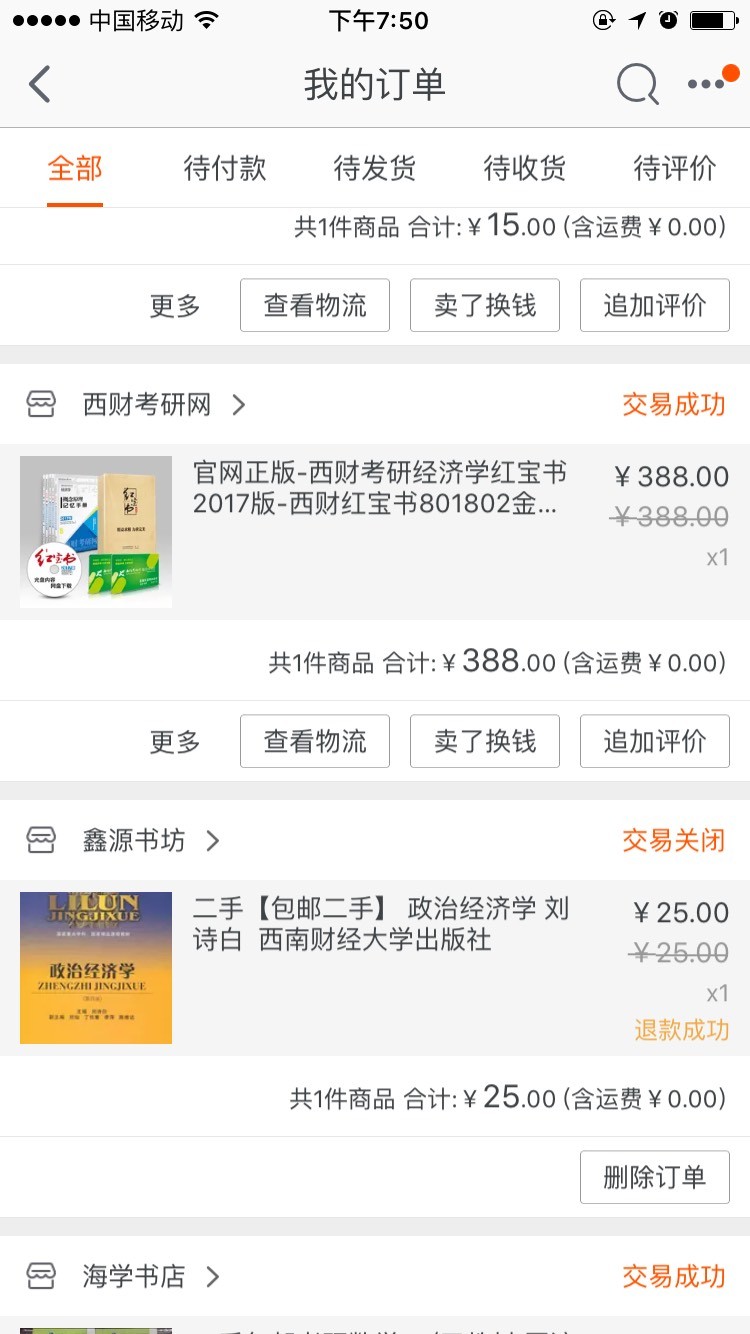Screen dimensions: 750x1334
Task: Switch to the 待发货 tab
Action: (x=375, y=168)
